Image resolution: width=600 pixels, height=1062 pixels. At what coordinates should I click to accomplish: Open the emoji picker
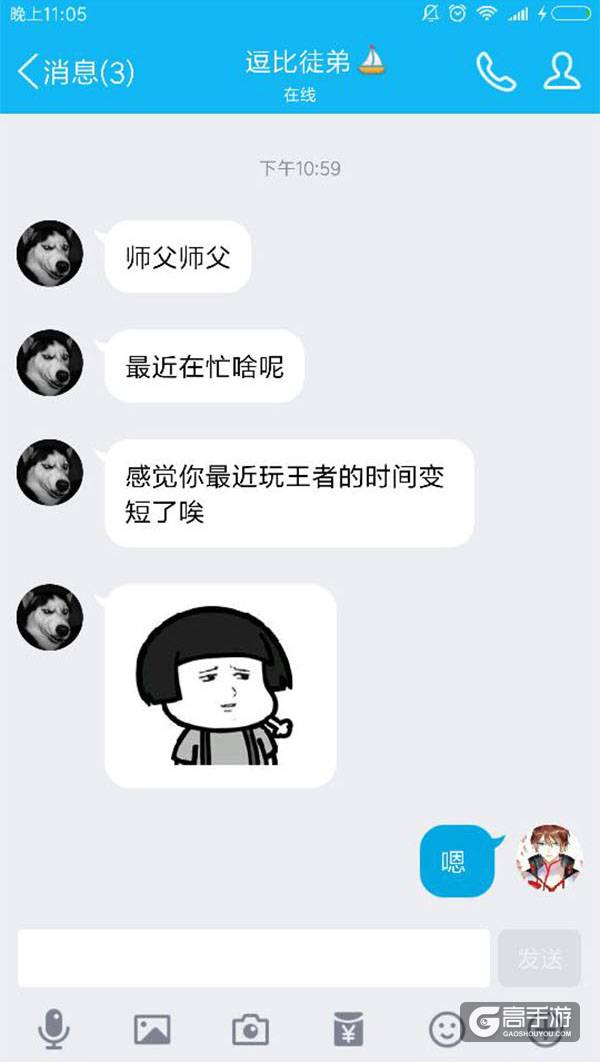tap(446, 1028)
